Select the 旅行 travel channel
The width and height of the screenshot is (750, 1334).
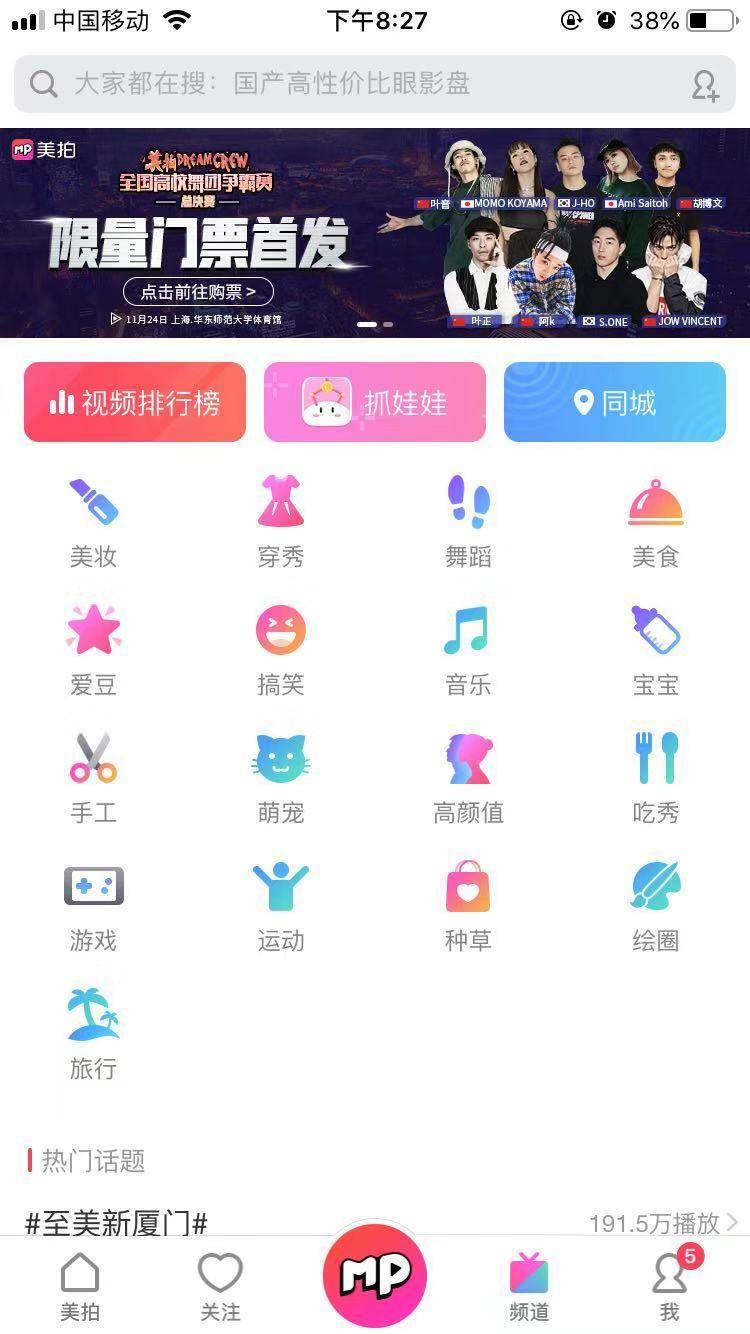93,1034
